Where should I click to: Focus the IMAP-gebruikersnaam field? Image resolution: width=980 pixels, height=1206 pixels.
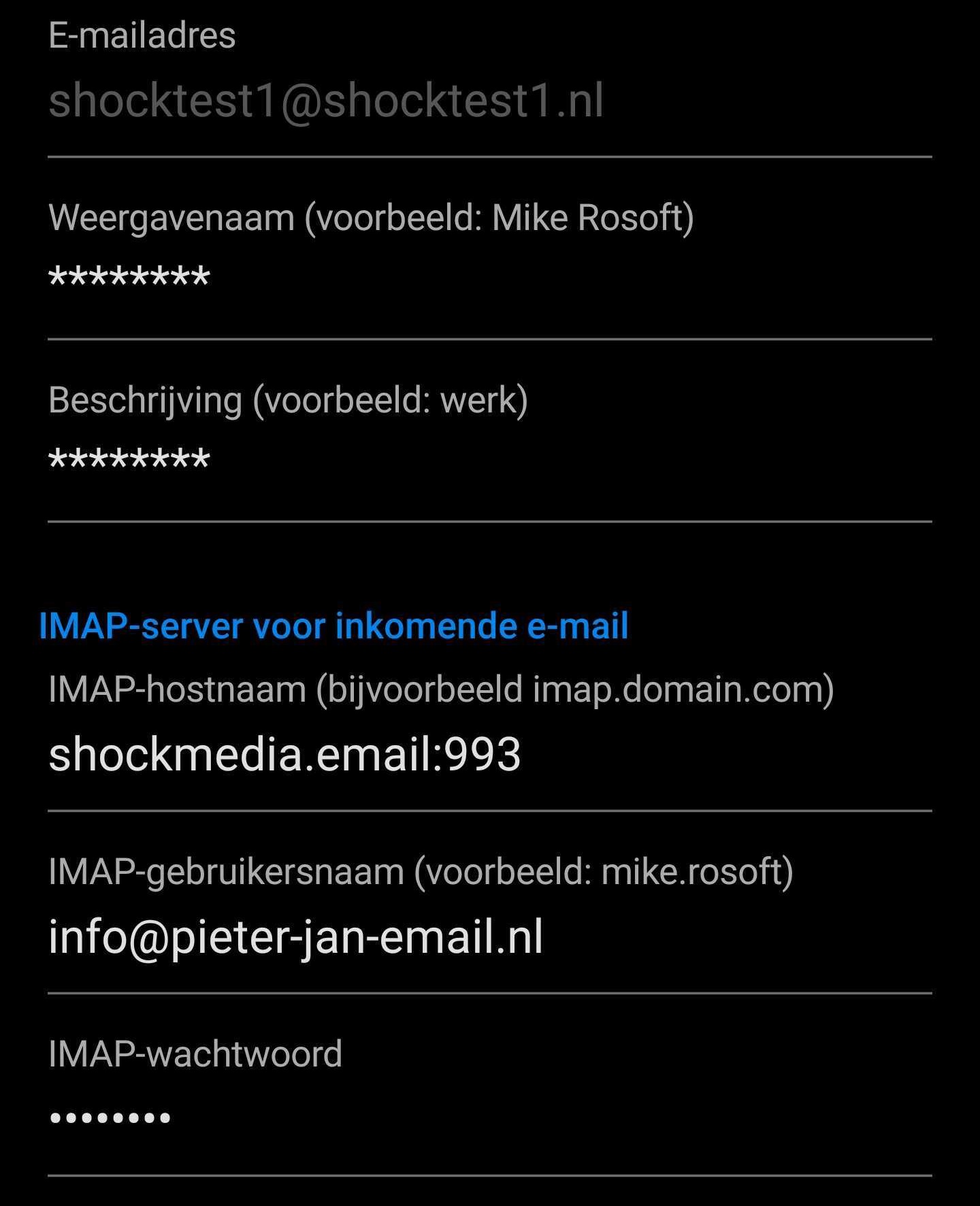(489, 937)
